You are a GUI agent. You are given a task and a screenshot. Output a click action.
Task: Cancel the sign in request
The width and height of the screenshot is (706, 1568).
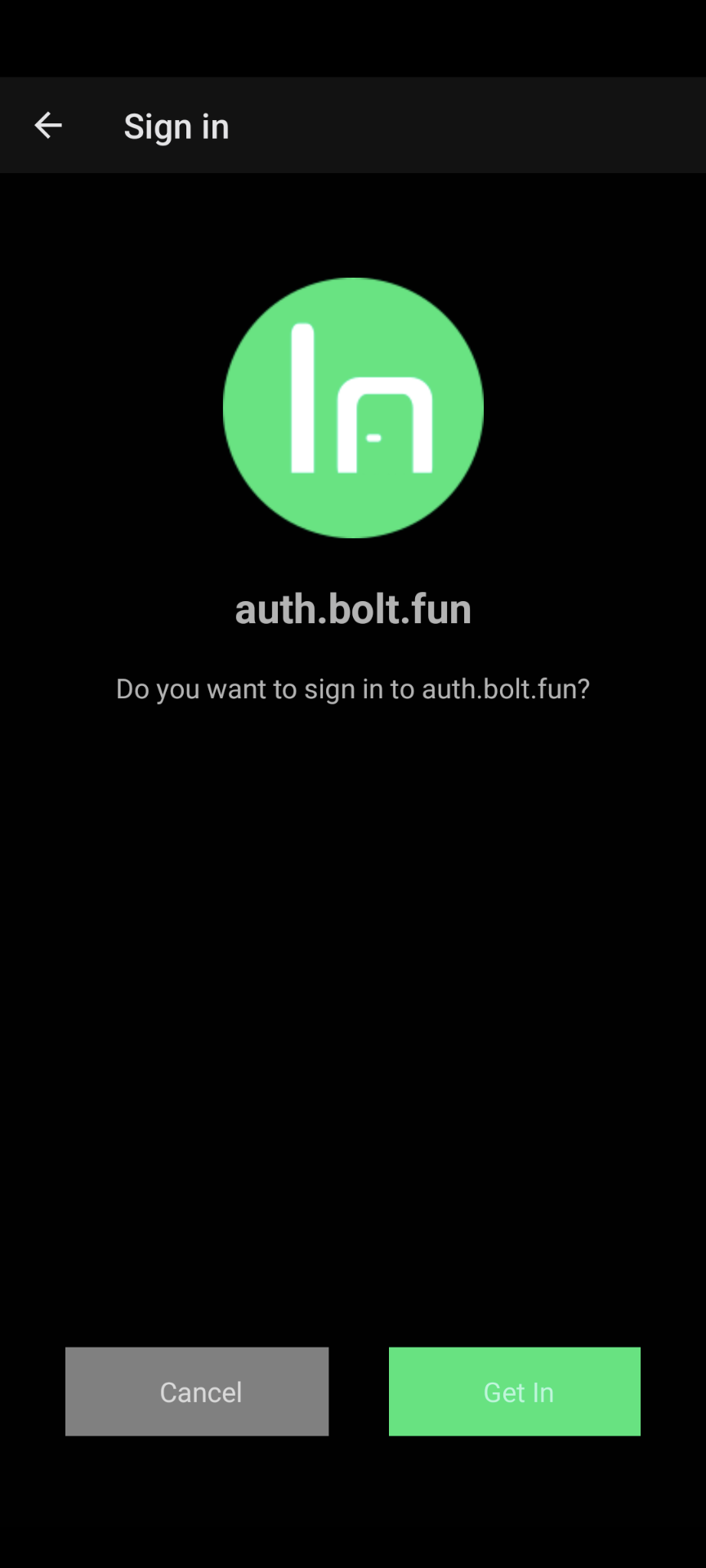[x=197, y=1392]
